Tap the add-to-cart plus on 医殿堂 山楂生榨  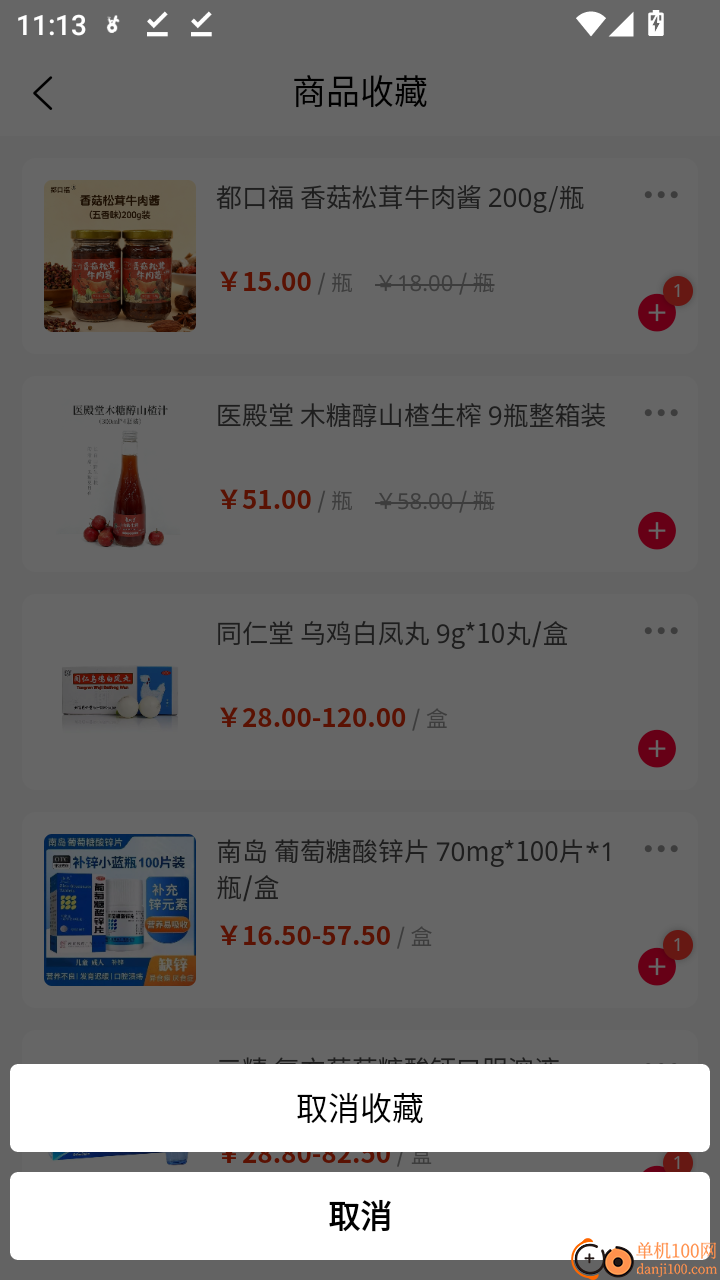pos(657,531)
